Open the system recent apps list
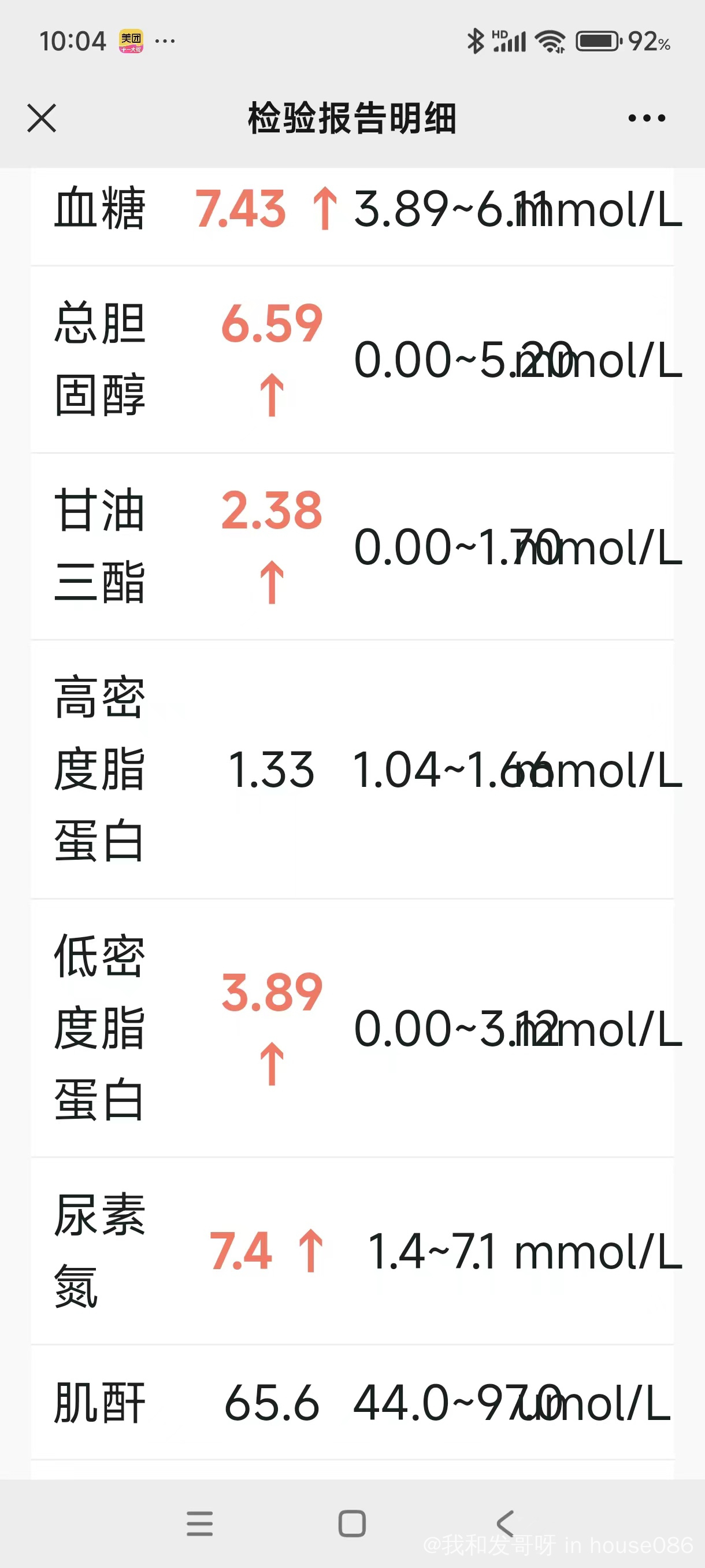The height and width of the screenshot is (1568, 705). tap(199, 1523)
